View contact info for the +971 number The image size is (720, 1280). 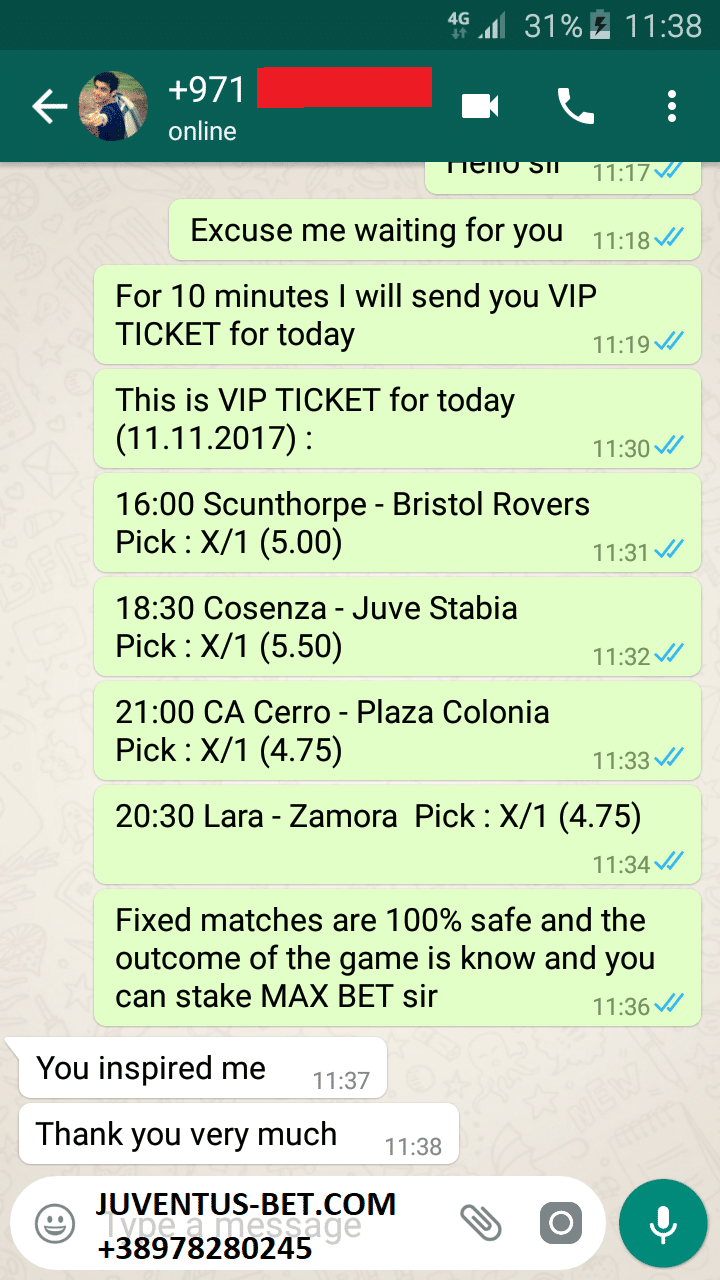(300, 106)
